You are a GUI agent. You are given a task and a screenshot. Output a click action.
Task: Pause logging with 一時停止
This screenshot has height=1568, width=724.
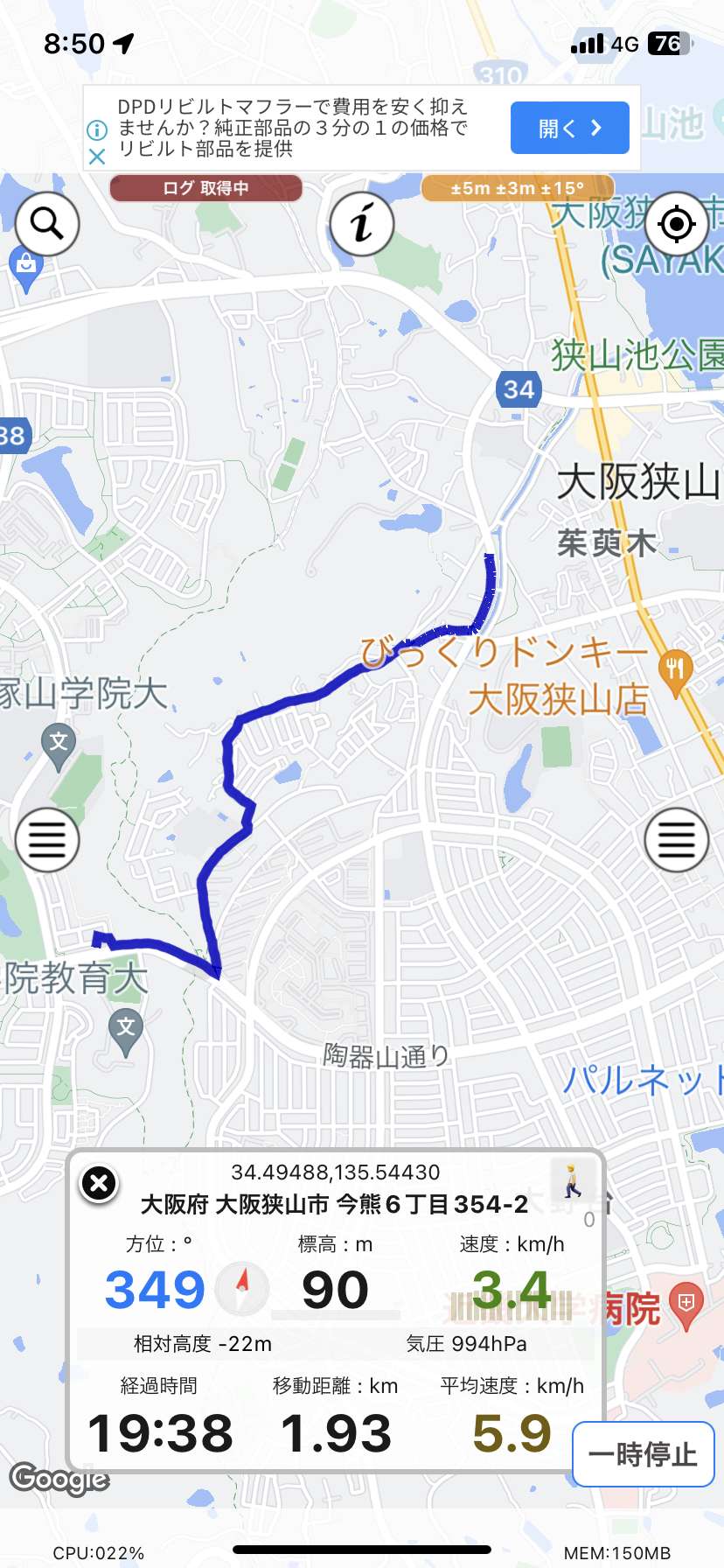[x=644, y=1454]
